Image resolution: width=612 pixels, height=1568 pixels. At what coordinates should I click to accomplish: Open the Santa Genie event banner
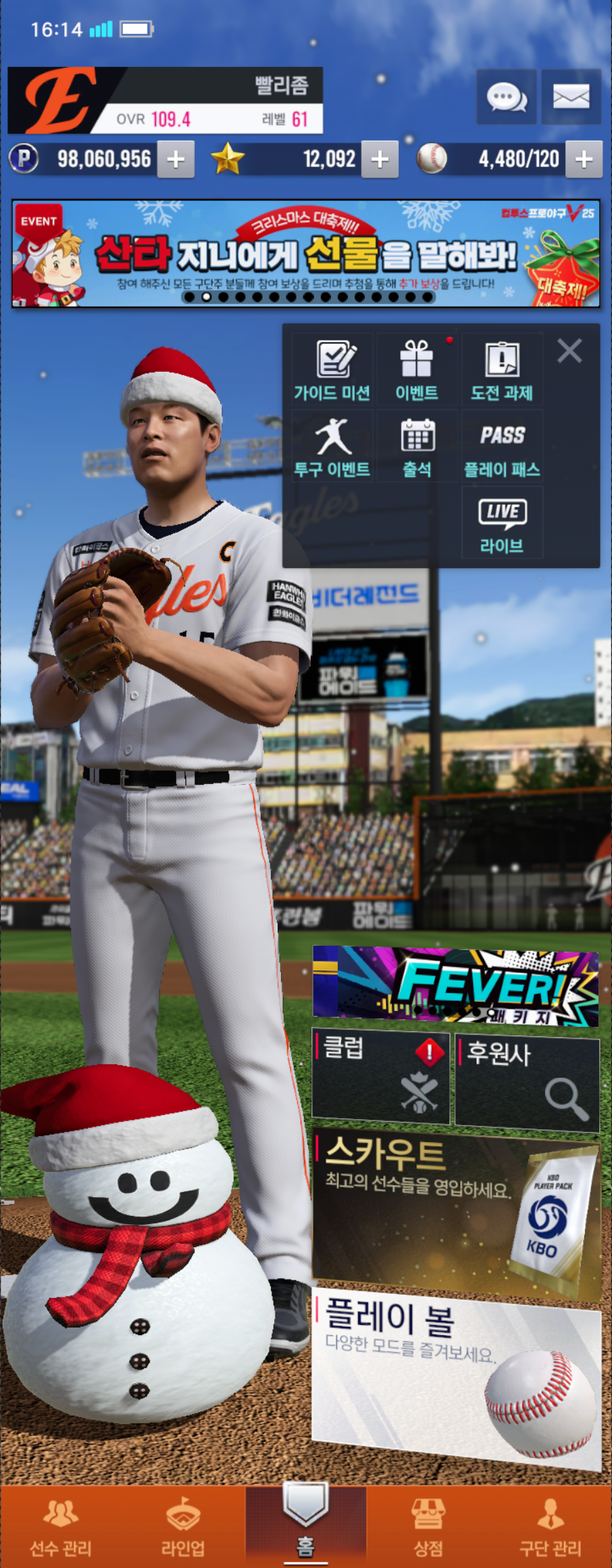[x=306, y=254]
